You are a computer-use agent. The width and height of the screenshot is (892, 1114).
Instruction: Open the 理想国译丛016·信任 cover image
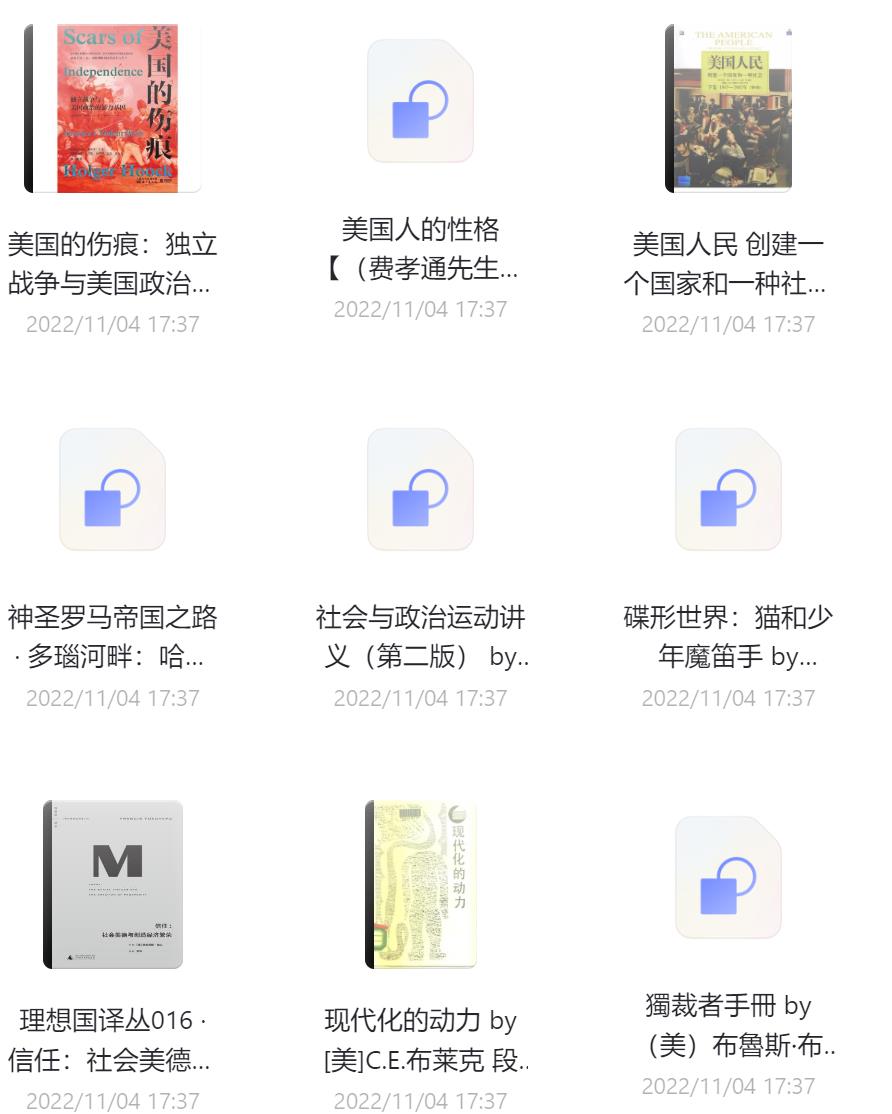pos(112,875)
